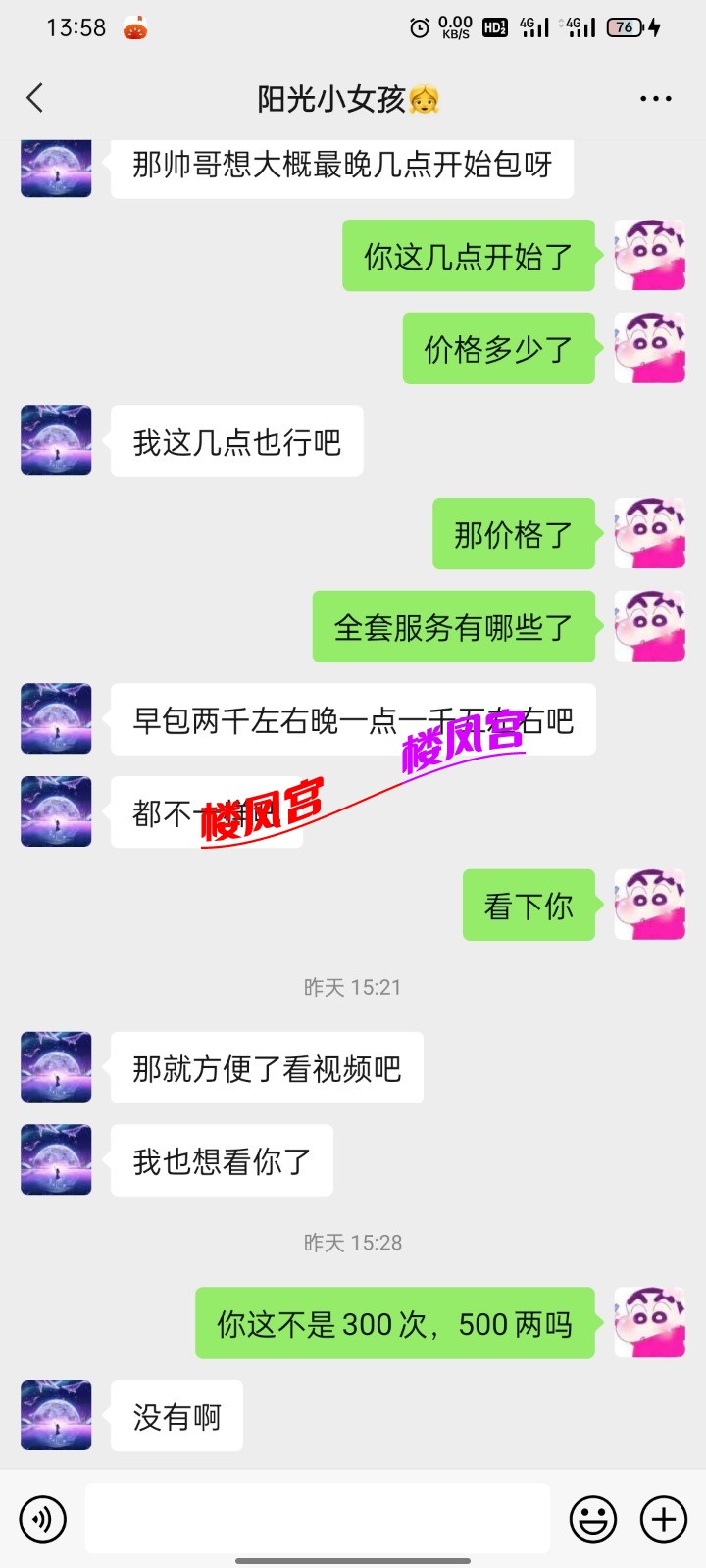Focus the message text field
Image resolution: width=706 pixels, height=1568 pixels.
pos(317,1518)
